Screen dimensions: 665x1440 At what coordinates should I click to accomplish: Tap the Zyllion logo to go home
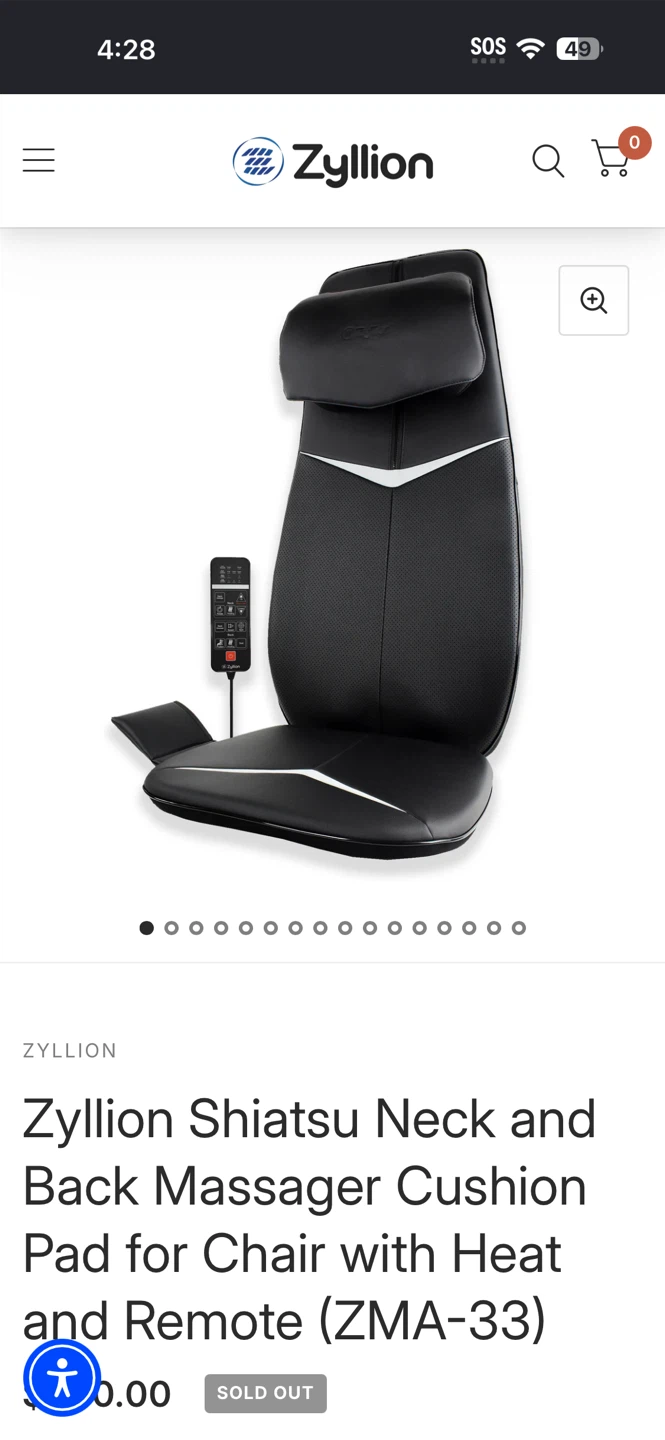click(333, 162)
